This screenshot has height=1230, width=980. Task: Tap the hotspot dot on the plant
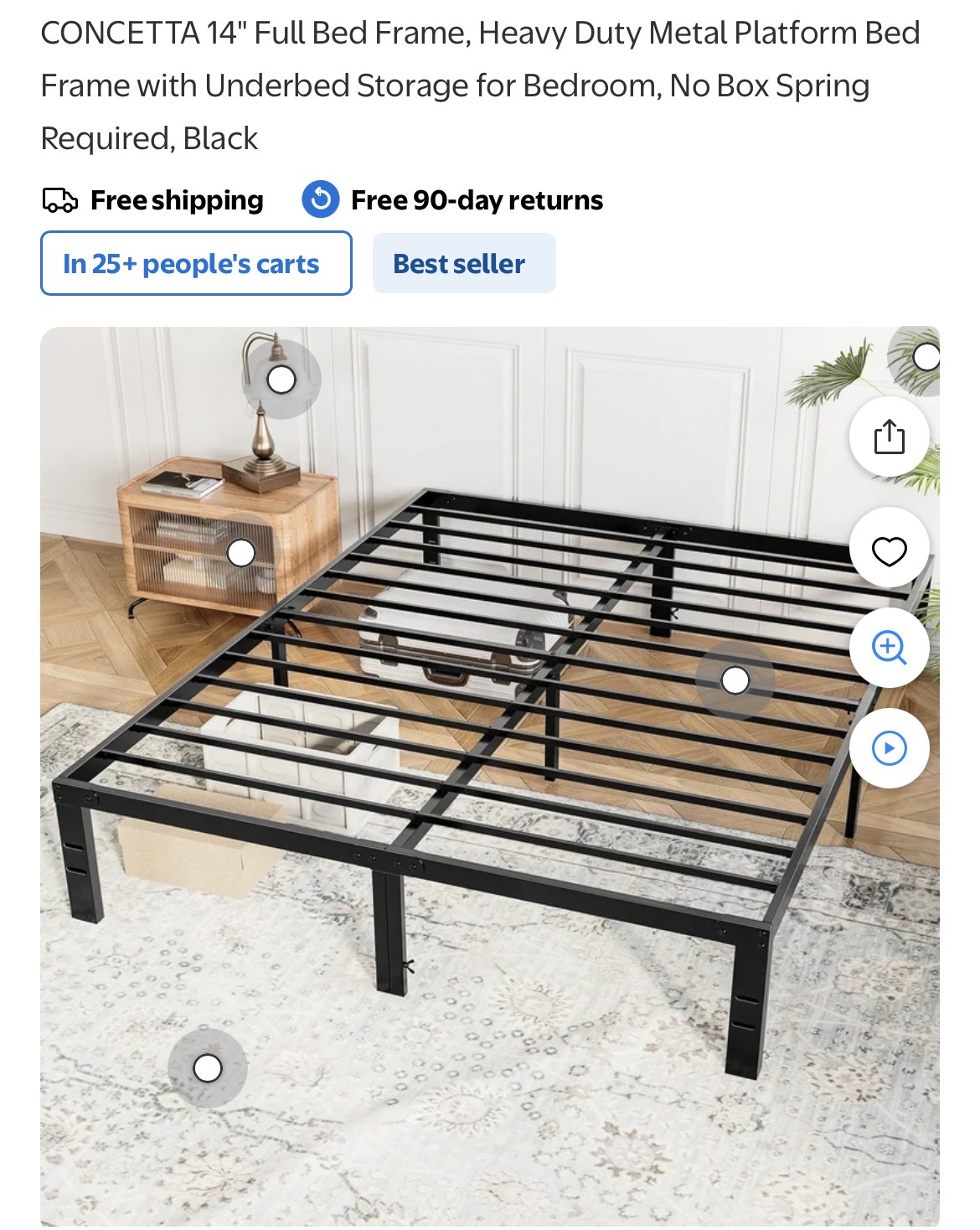click(925, 357)
